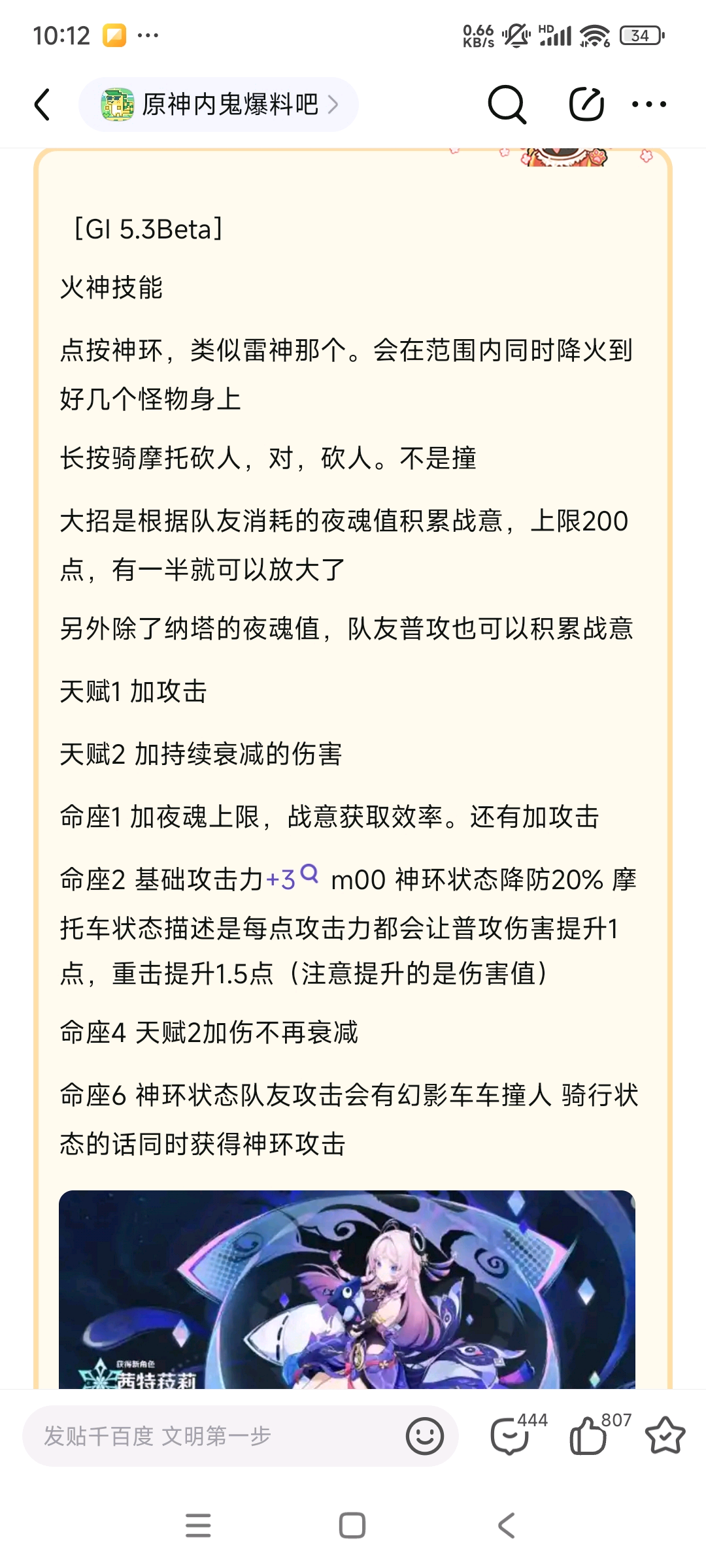The image size is (706, 1568).
Task: Open the search icon in the top bar
Action: point(507,105)
